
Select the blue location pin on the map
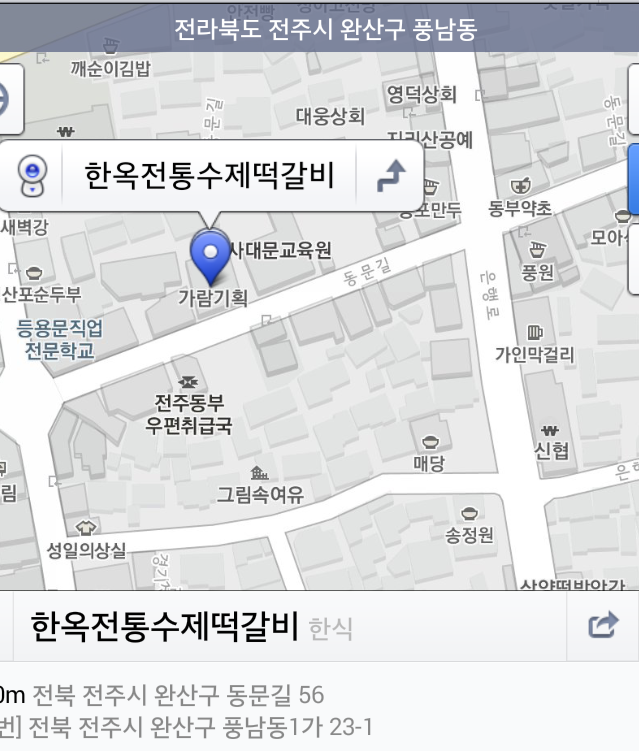(210, 254)
